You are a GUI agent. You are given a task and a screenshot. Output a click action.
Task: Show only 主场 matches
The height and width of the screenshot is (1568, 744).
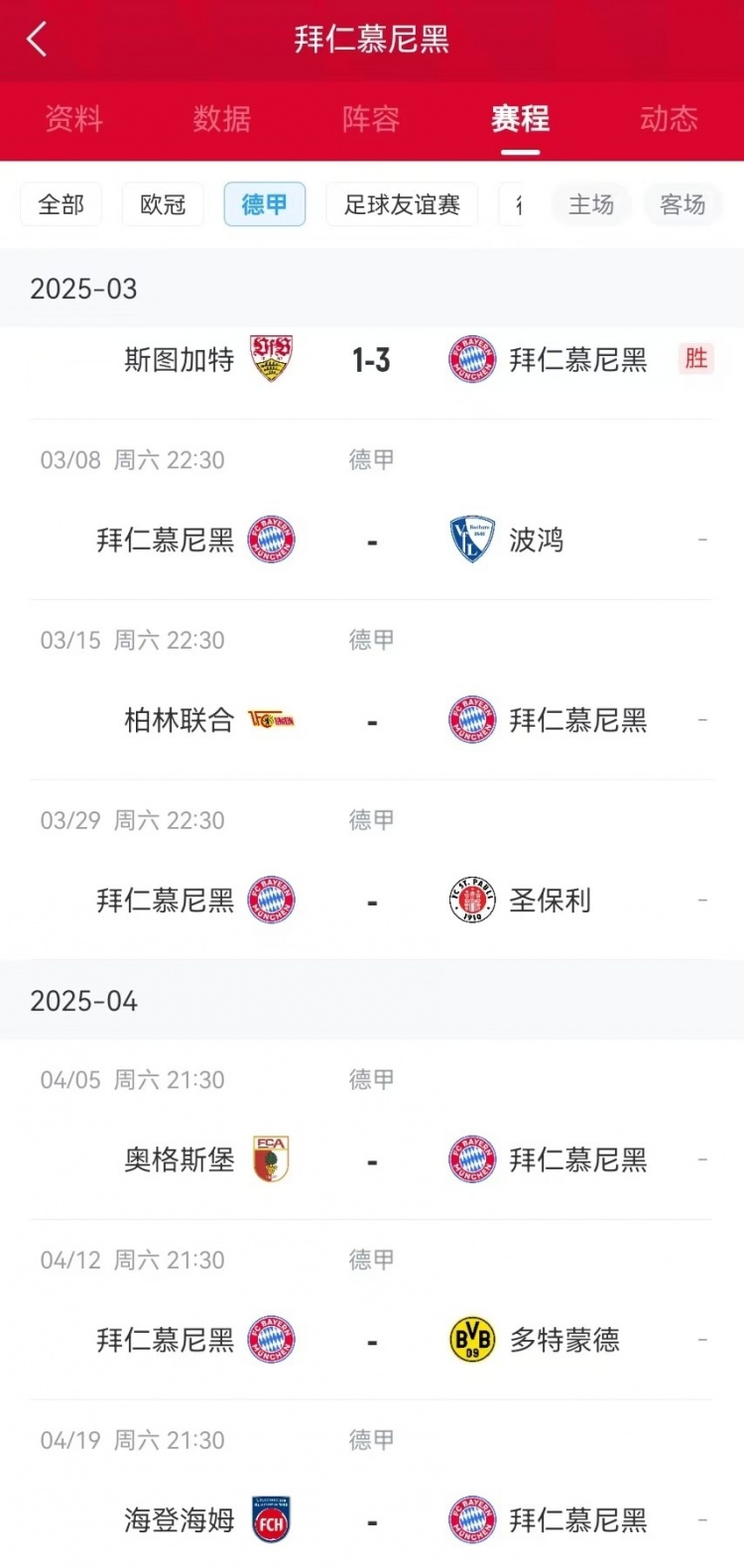click(x=591, y=204)
